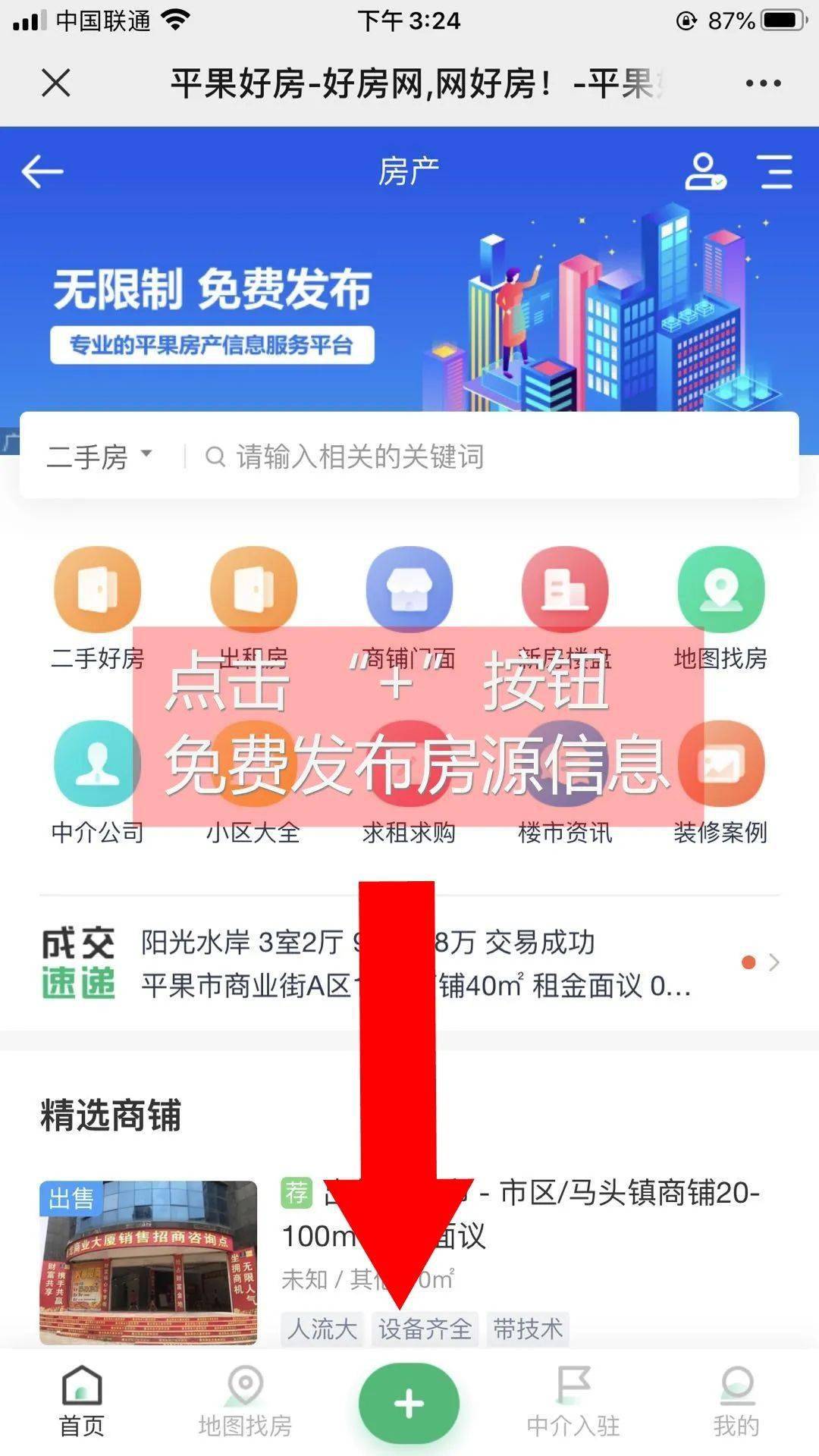Open the browser overflow menu
This screenshot has width=819, height=1456.
(762, 83)
